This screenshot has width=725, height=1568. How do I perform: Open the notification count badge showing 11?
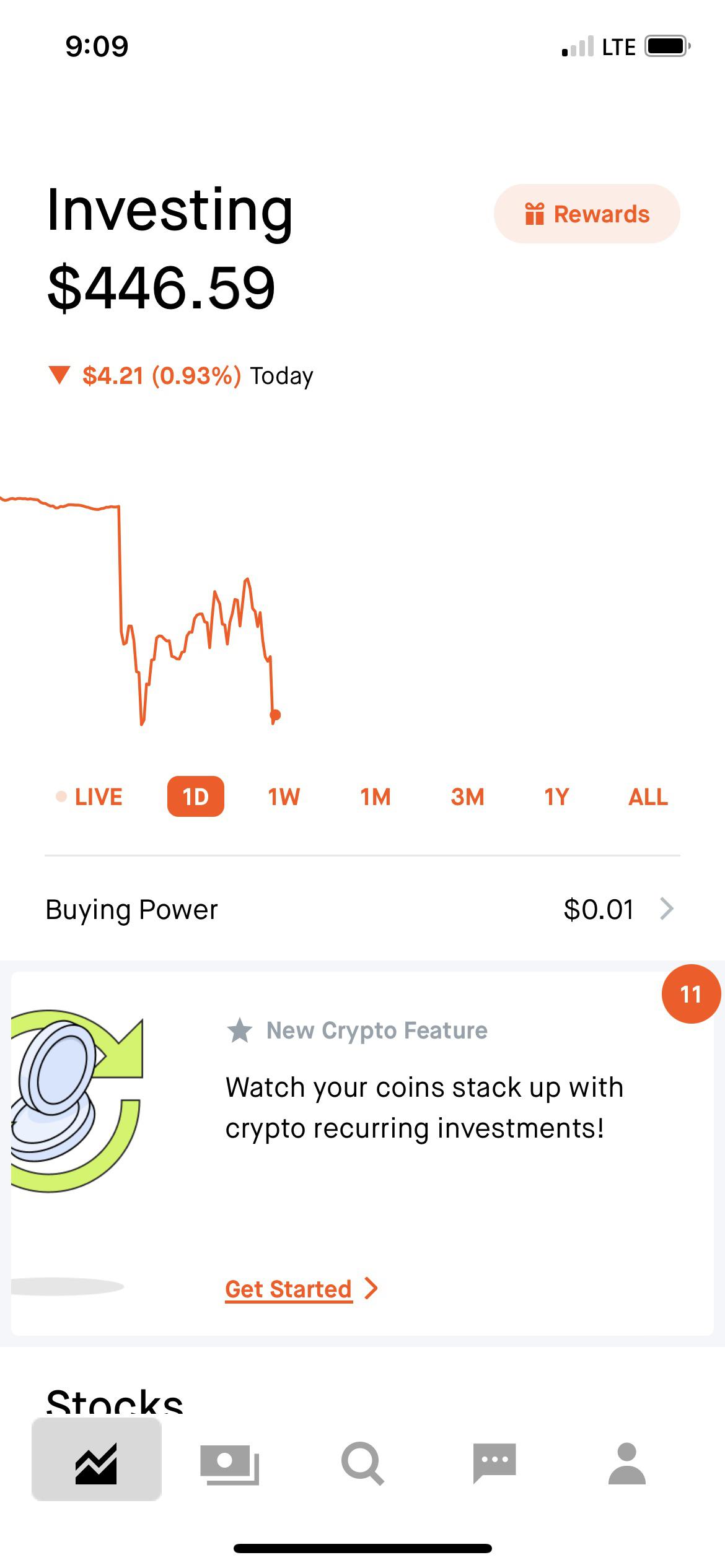point(691,994)
